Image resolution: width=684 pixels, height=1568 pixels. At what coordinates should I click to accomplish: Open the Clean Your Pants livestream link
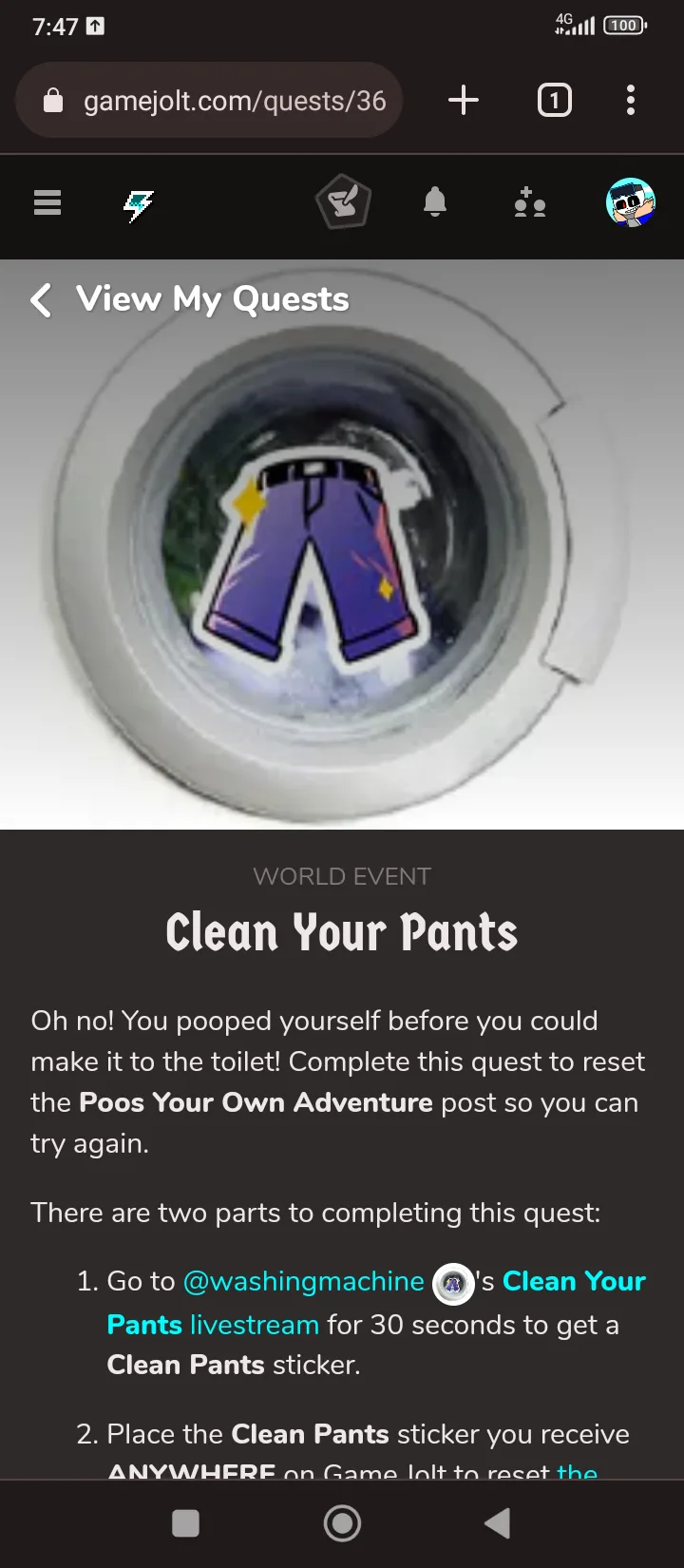[x=376, y=1302]
